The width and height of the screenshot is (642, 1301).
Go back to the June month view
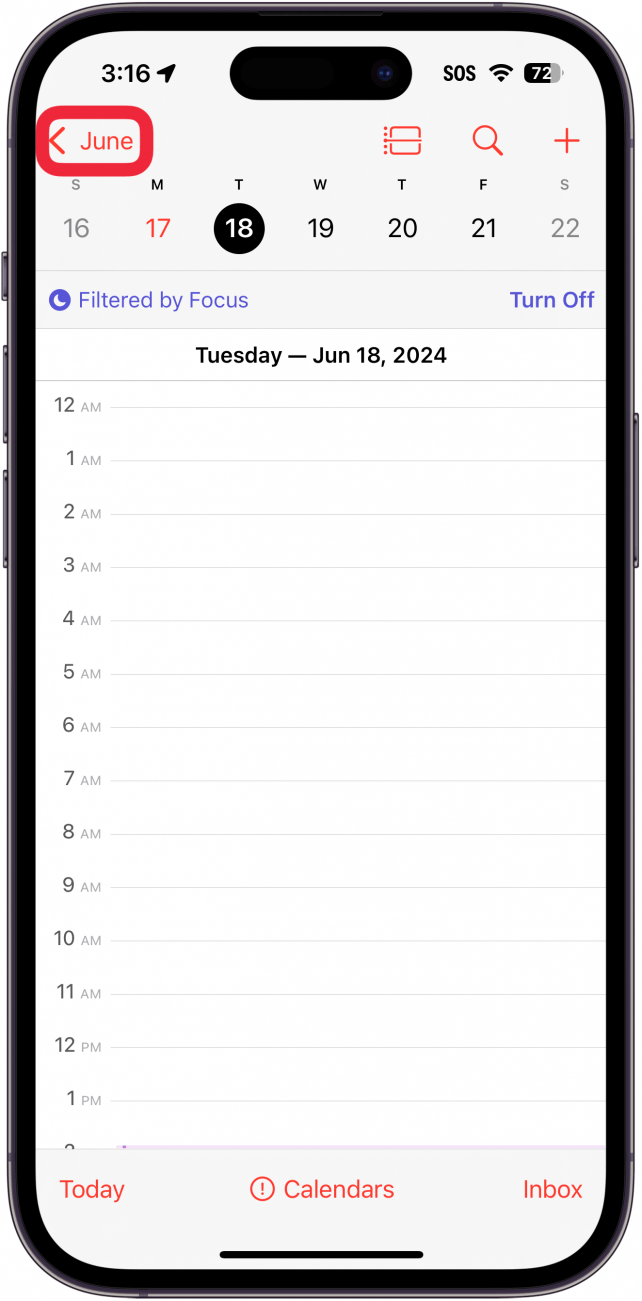[x=93, y=141]
